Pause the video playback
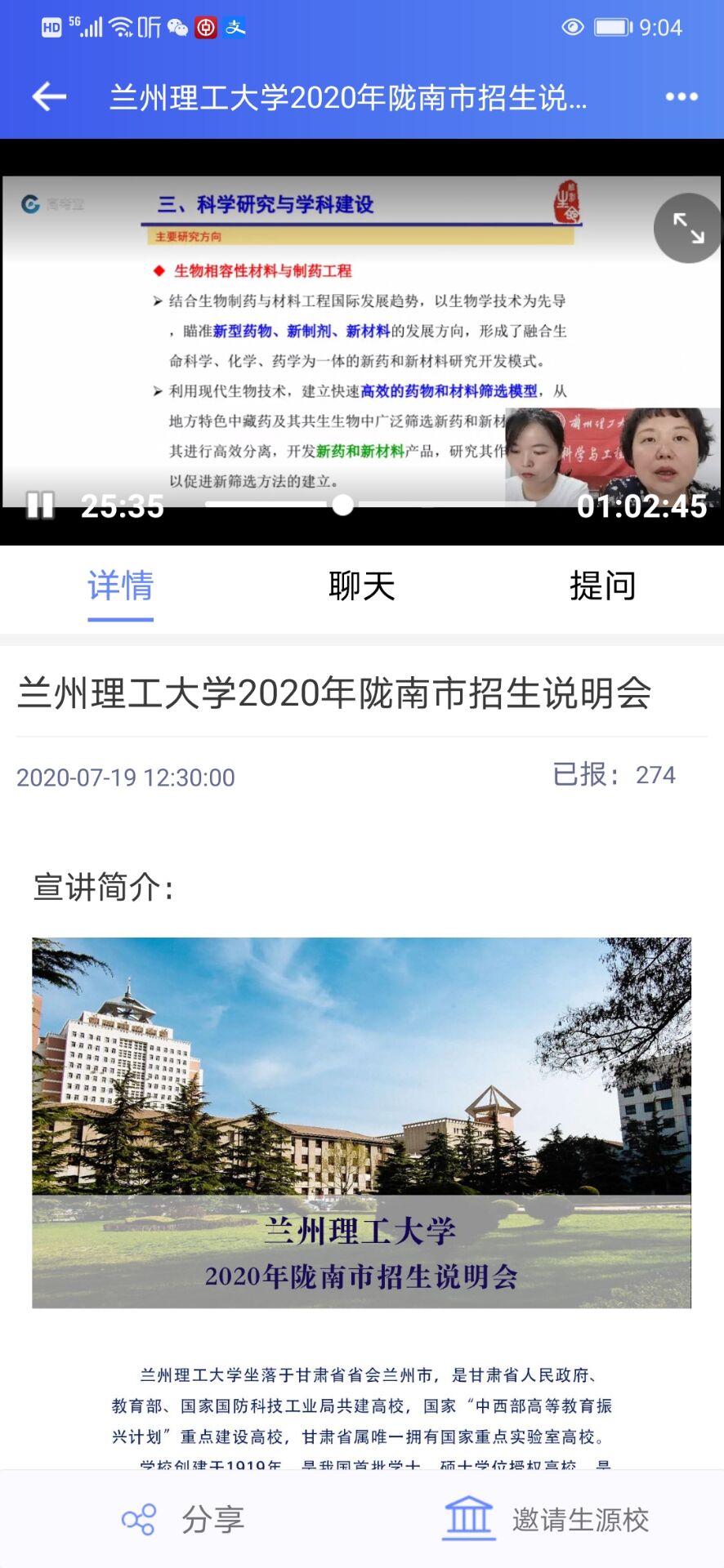Screen dimensions: 724x1568 [40, 506]
